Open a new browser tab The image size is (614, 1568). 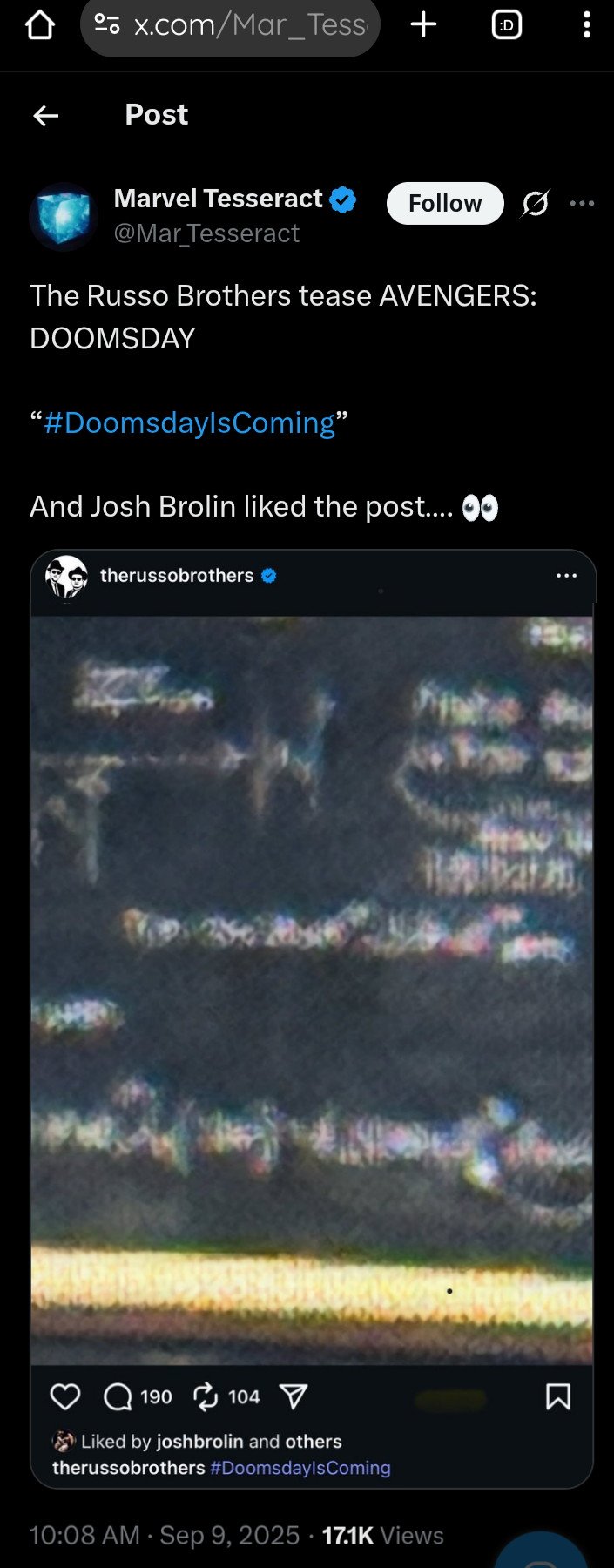point(423,25)
